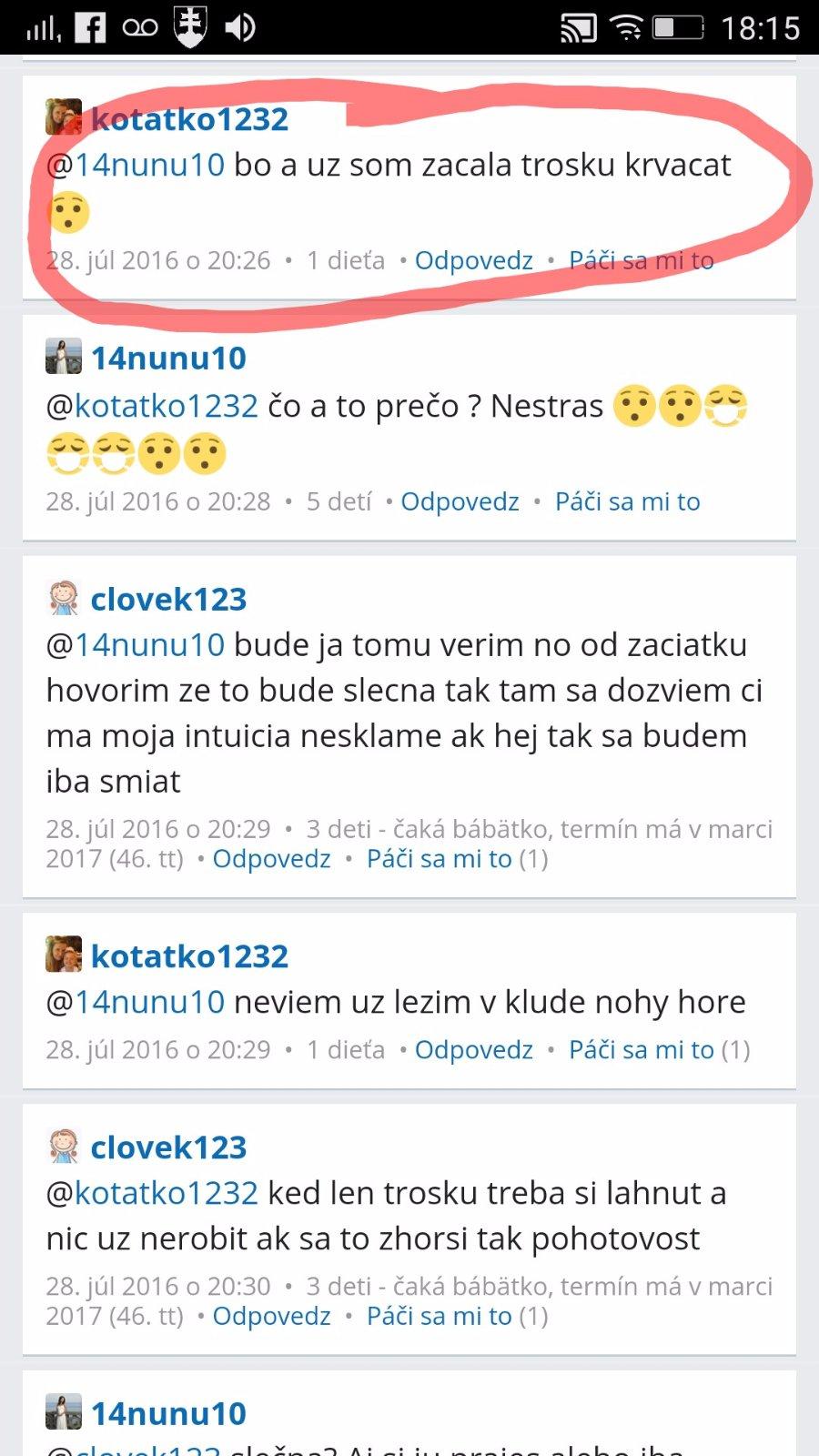Open clovek123's profile from the 20:30 comment

pyautogui.click(x=168, y=1148)
